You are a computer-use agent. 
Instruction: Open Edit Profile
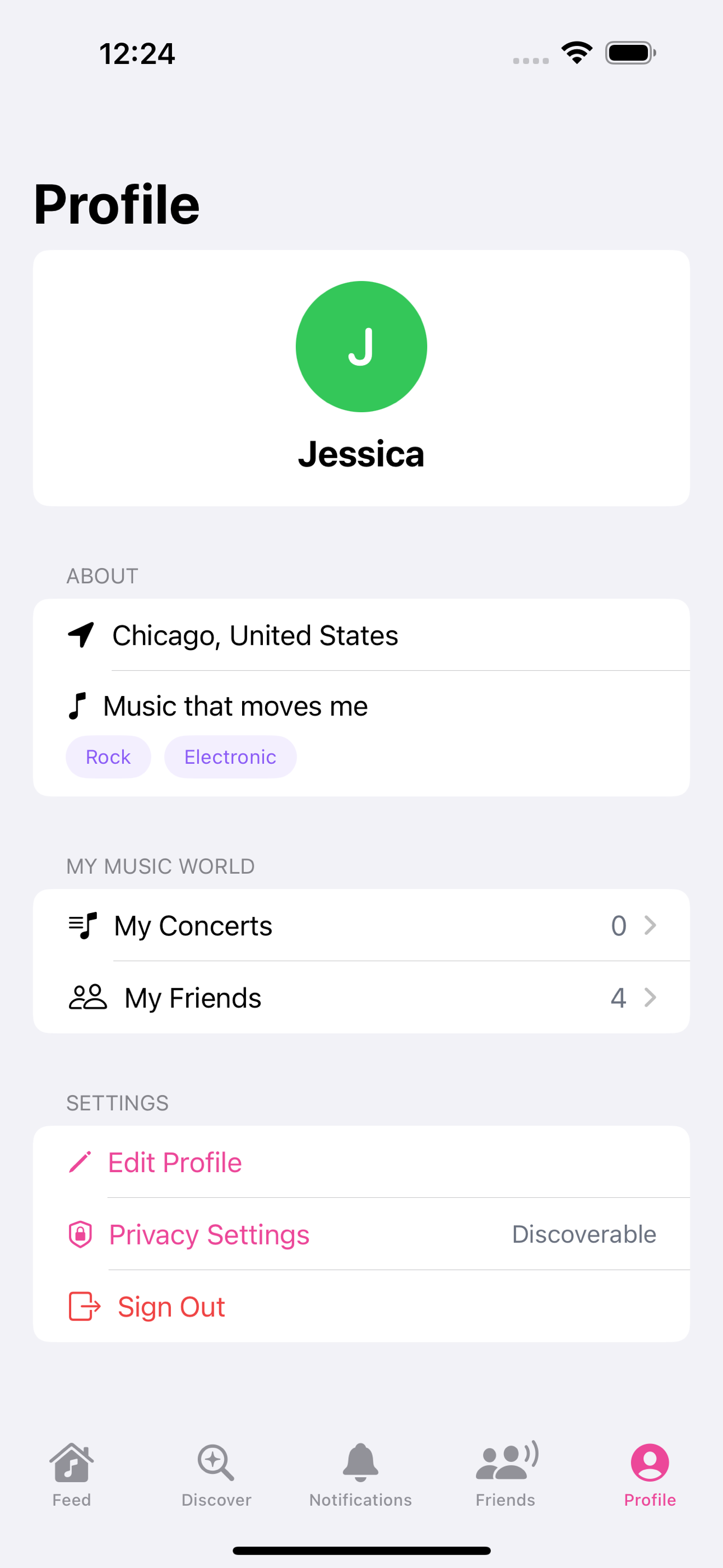(x=174, y=1161)
